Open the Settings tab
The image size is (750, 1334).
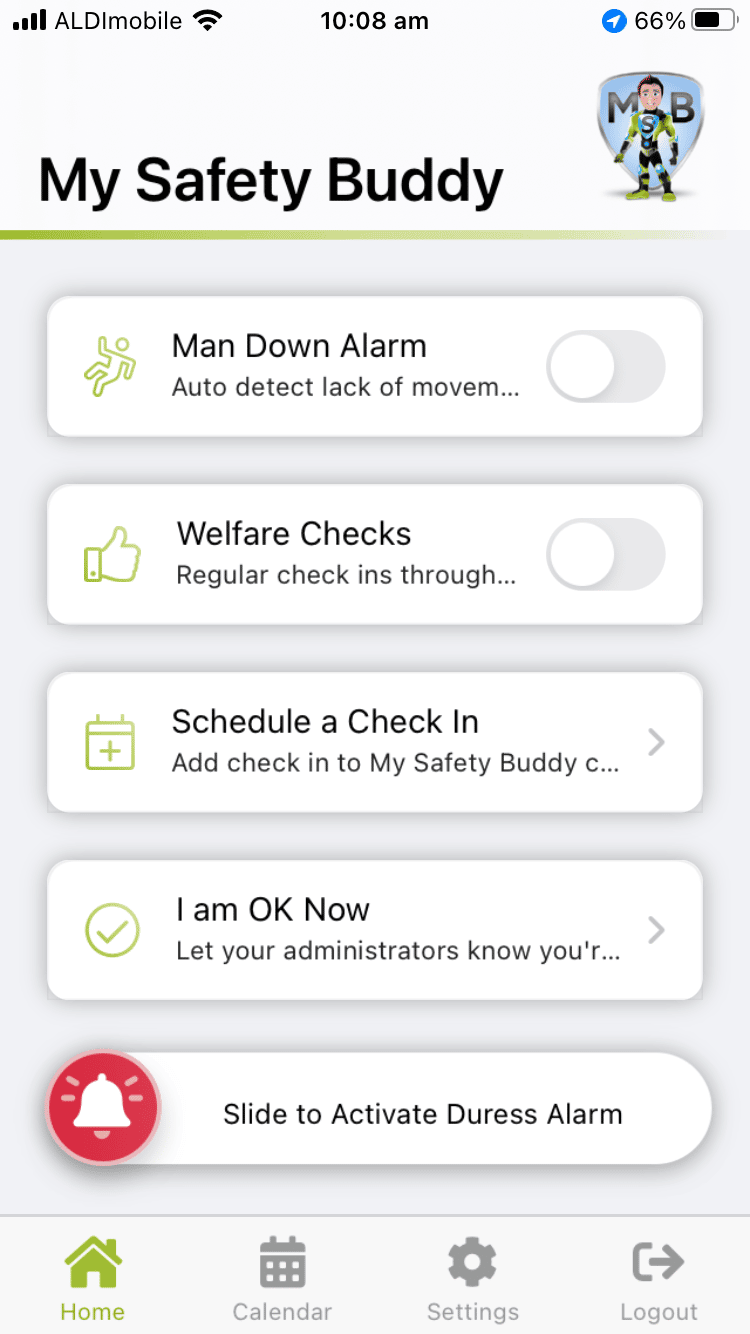point(472,1280)
